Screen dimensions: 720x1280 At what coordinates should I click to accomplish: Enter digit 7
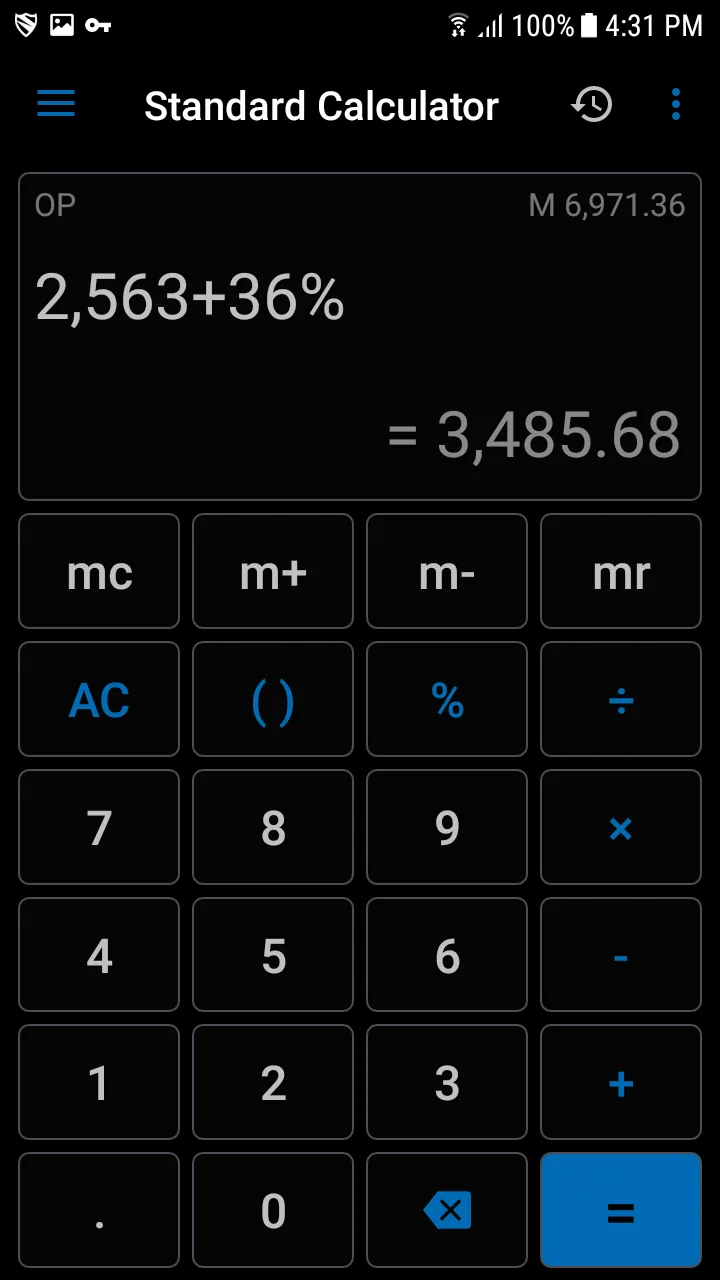[99, 828]
